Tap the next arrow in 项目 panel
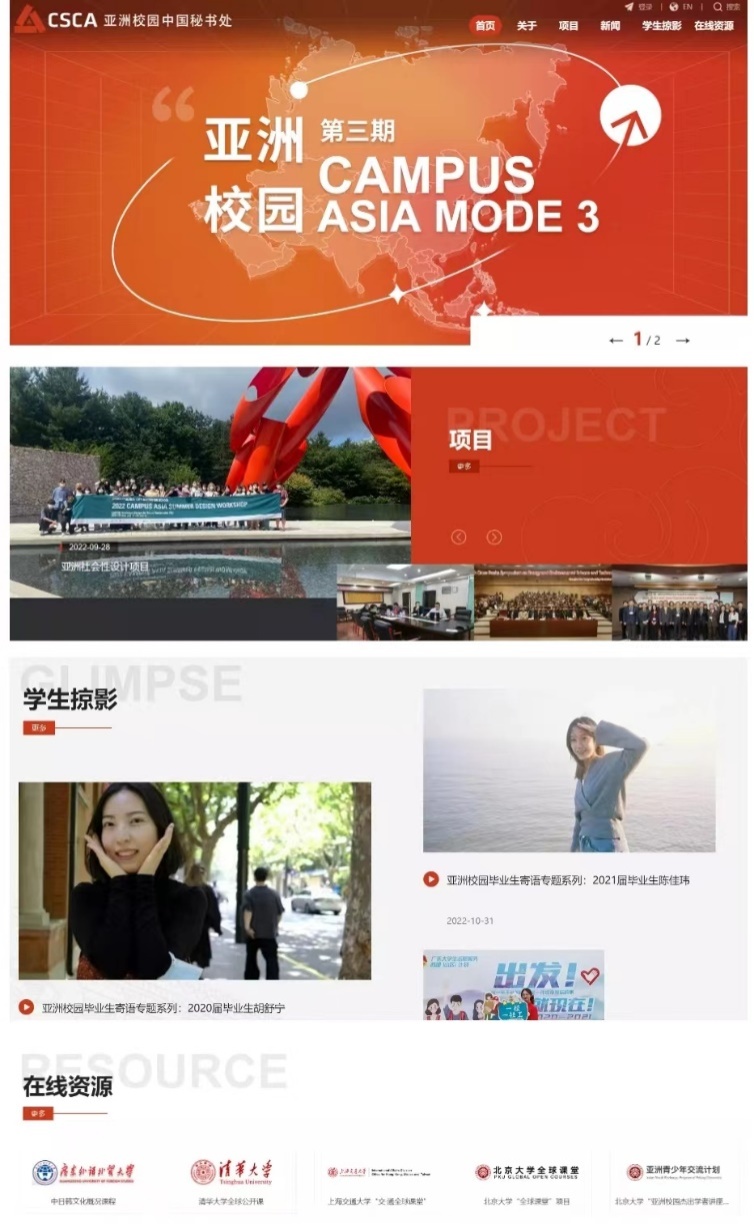Viewport: 754px width, 1224px height. (x=494, y=537)
